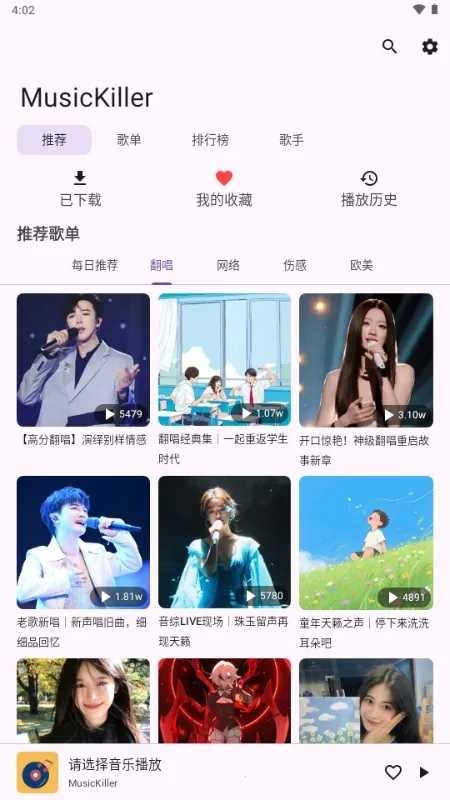Select the 欧美 playlist tab

(x=361, y=265)
